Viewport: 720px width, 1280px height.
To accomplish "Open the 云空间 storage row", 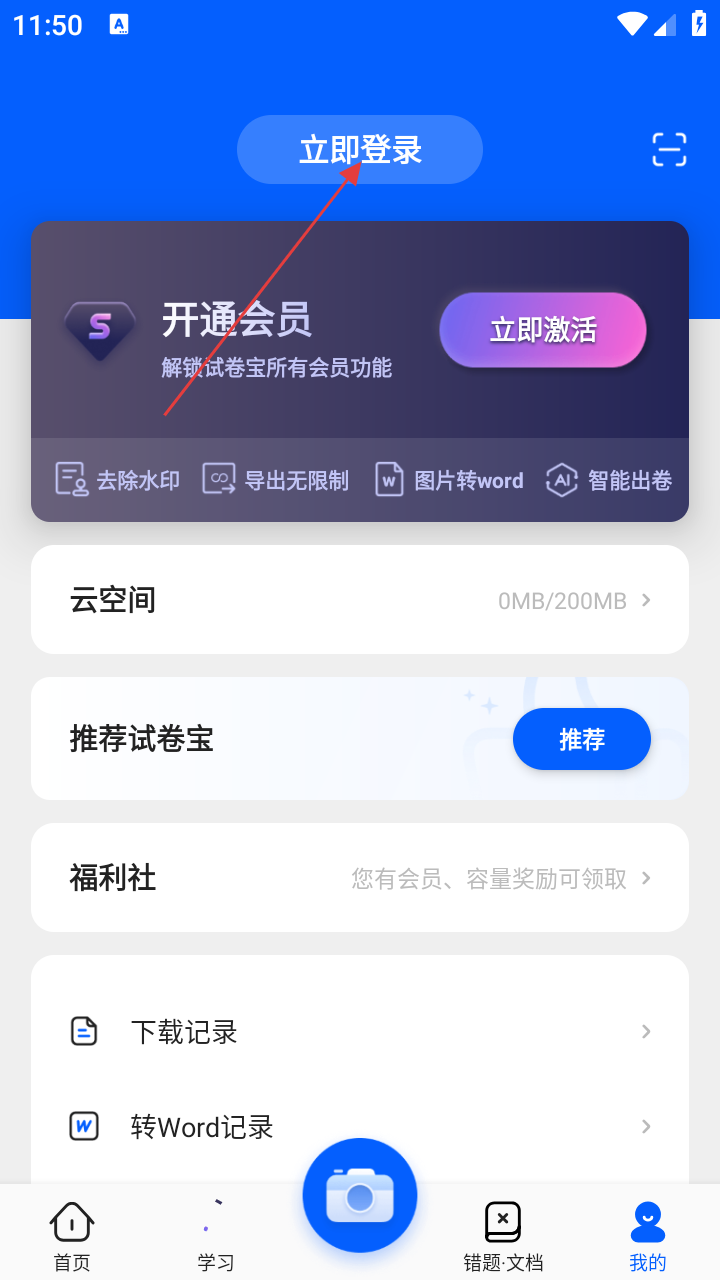I will (x=360, y=600).
